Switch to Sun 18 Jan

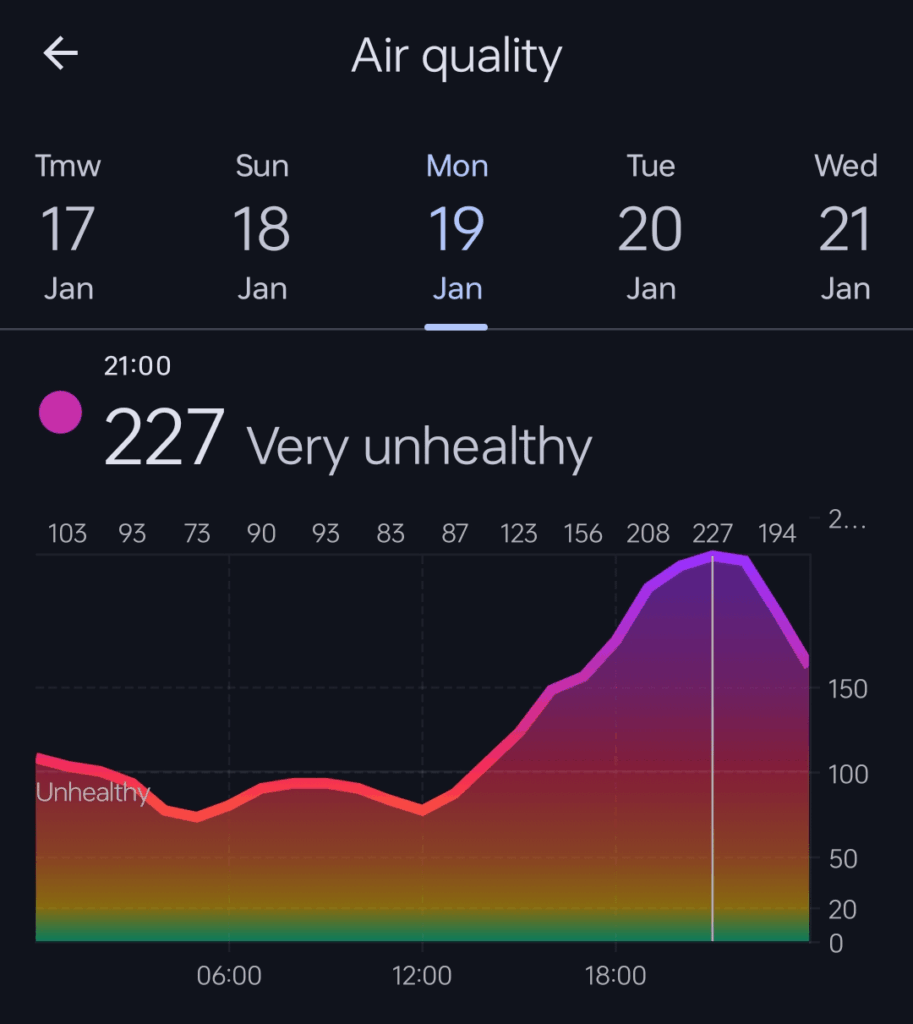(x=262, y=228)
